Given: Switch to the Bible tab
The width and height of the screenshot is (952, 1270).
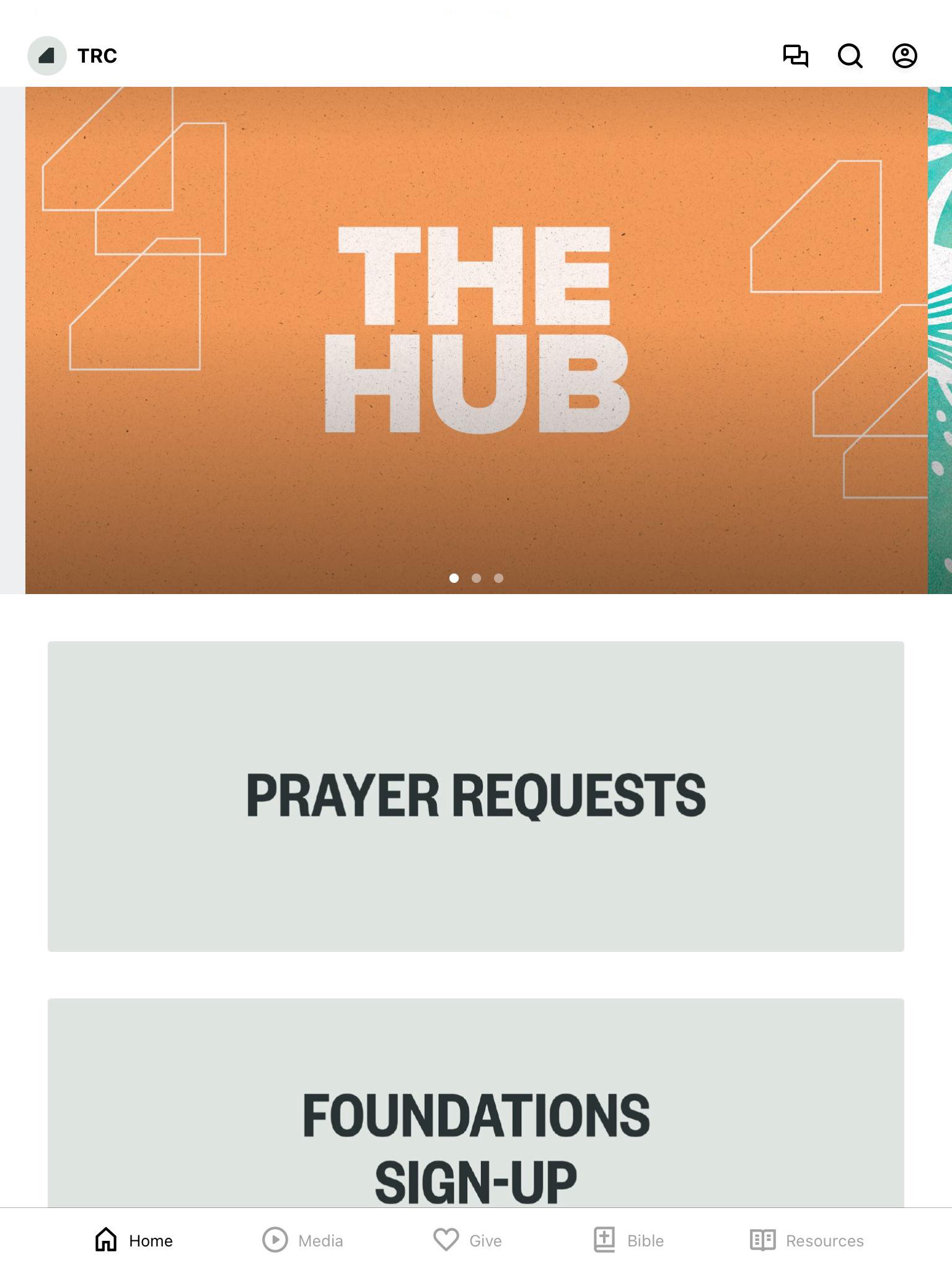Looking at the screenshot, I should tap(628, 1240).
